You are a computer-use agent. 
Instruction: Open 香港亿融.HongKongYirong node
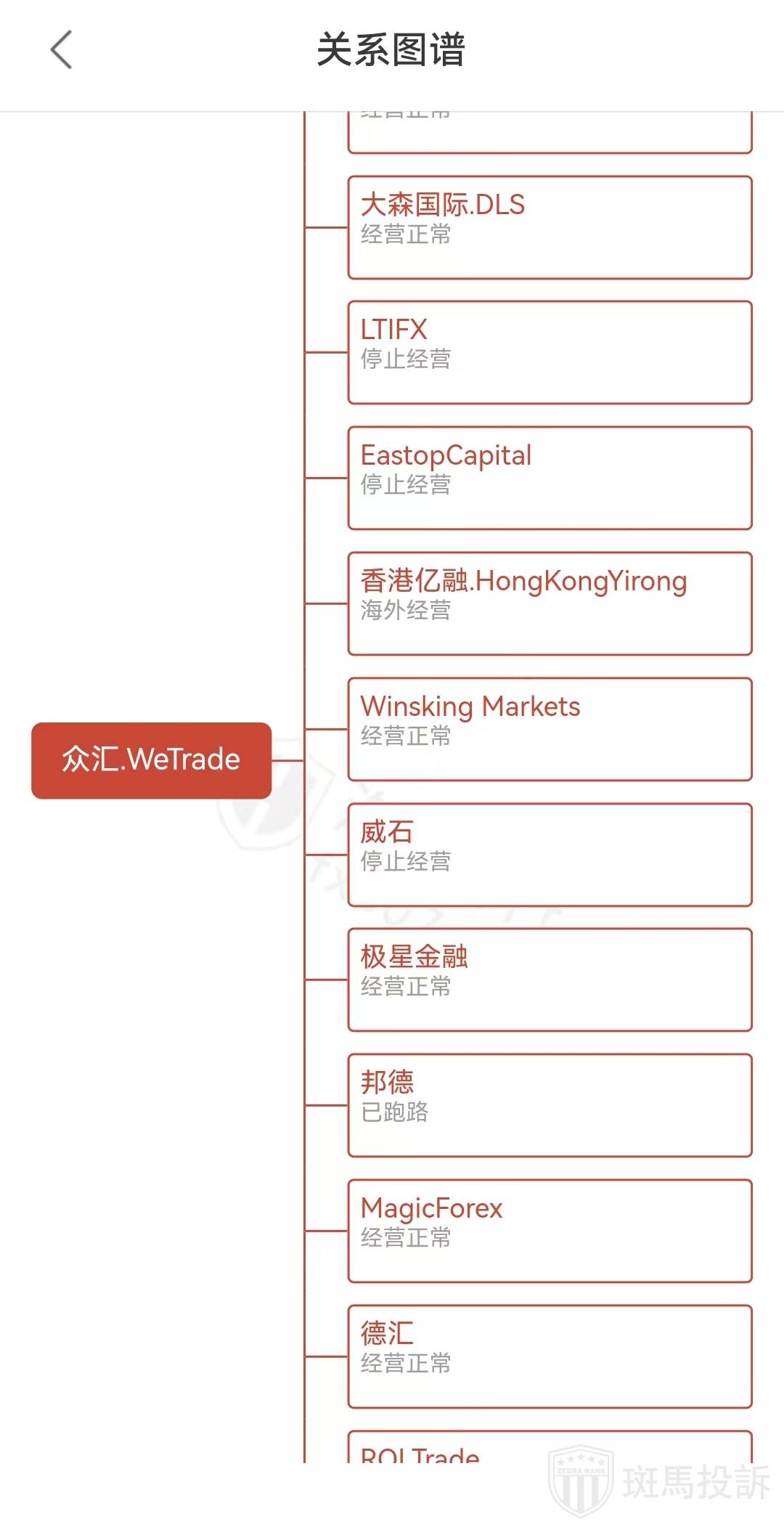click(550, 603)
